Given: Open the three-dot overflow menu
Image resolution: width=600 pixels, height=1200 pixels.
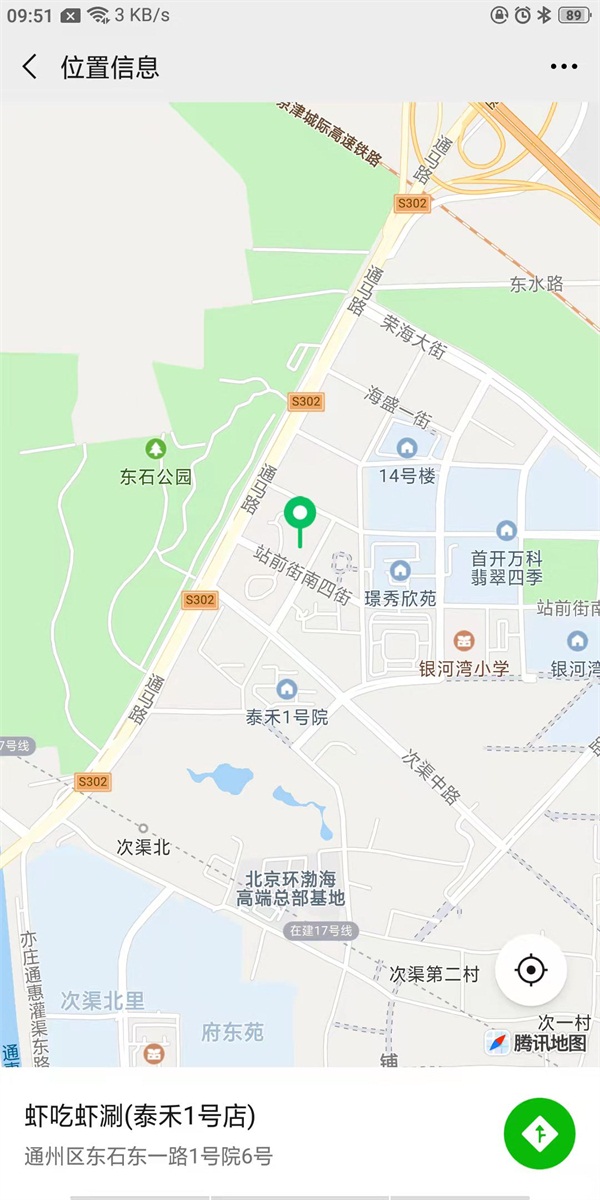Looking at the screenshot, I should coord(563,67).
